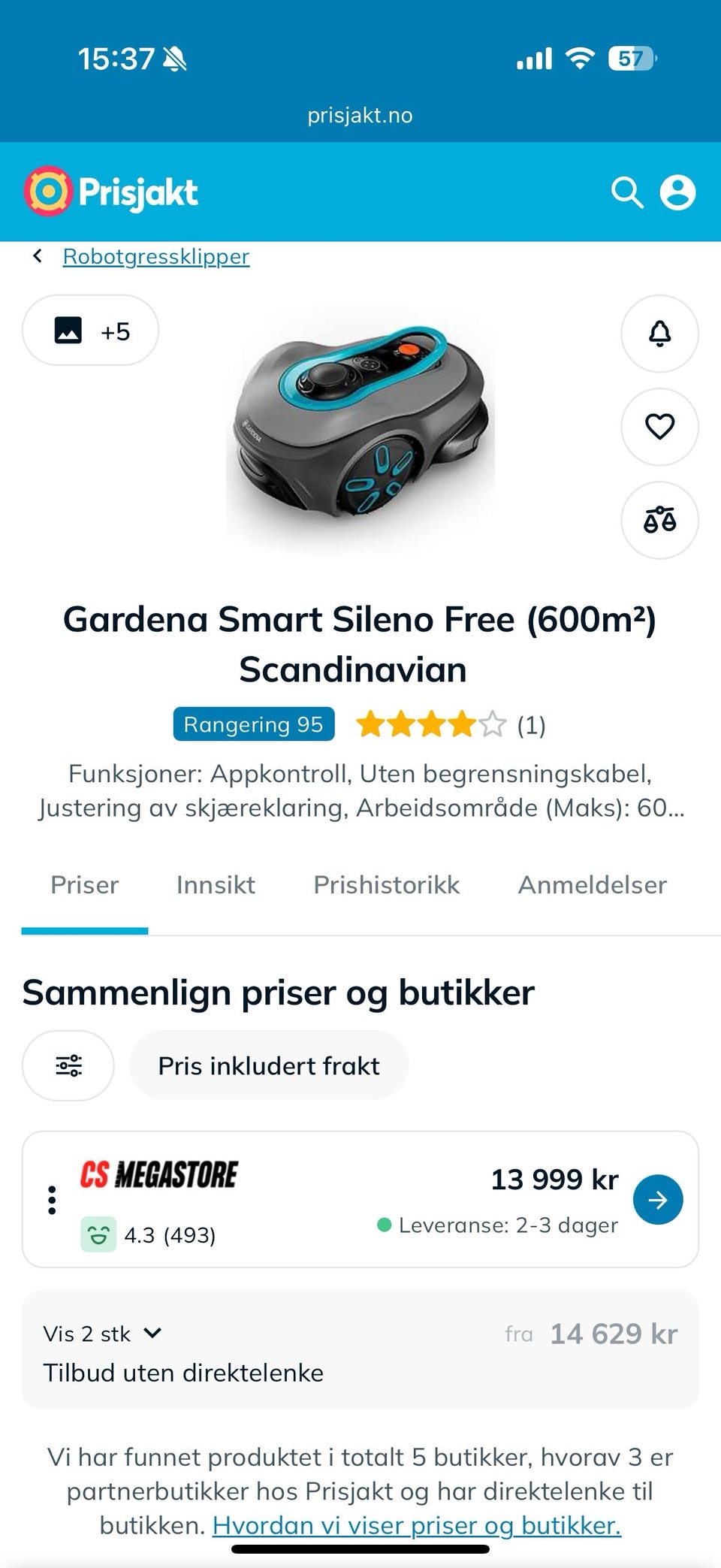
Task: Open the +5 product images gallery
Action: point(90,331)
